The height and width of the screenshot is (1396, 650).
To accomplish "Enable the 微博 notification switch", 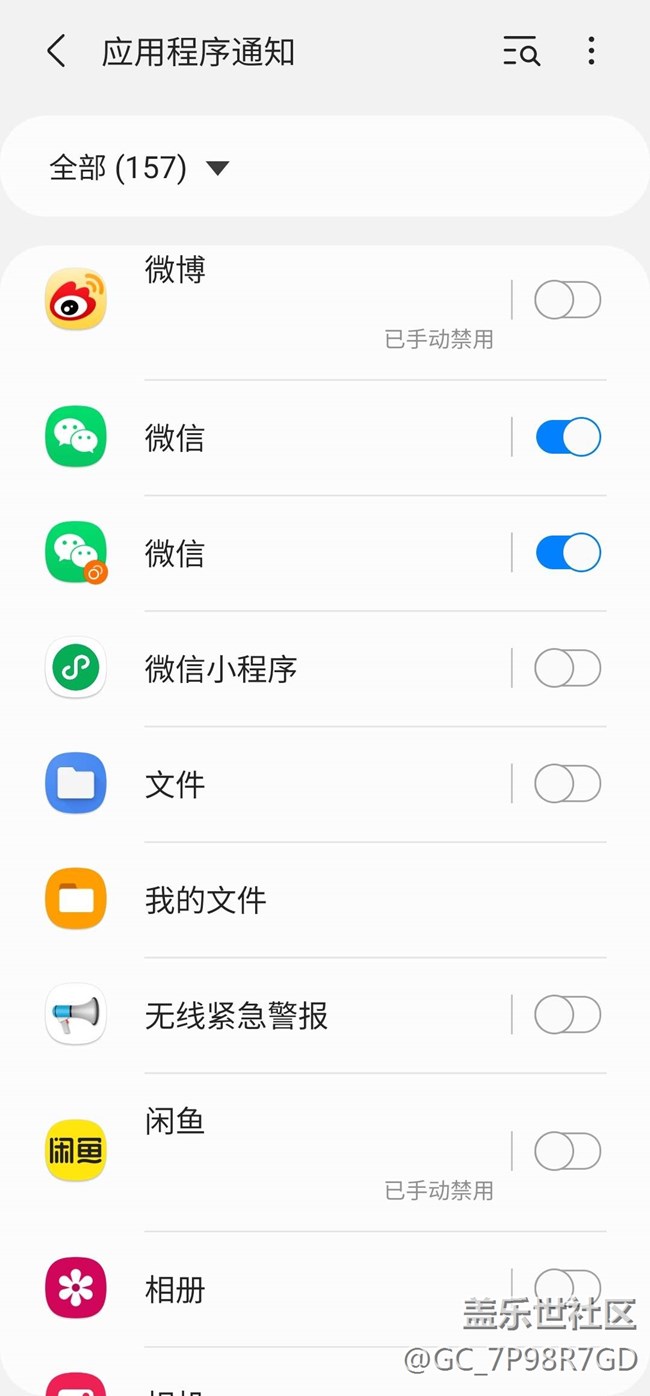I will point(567,300).
